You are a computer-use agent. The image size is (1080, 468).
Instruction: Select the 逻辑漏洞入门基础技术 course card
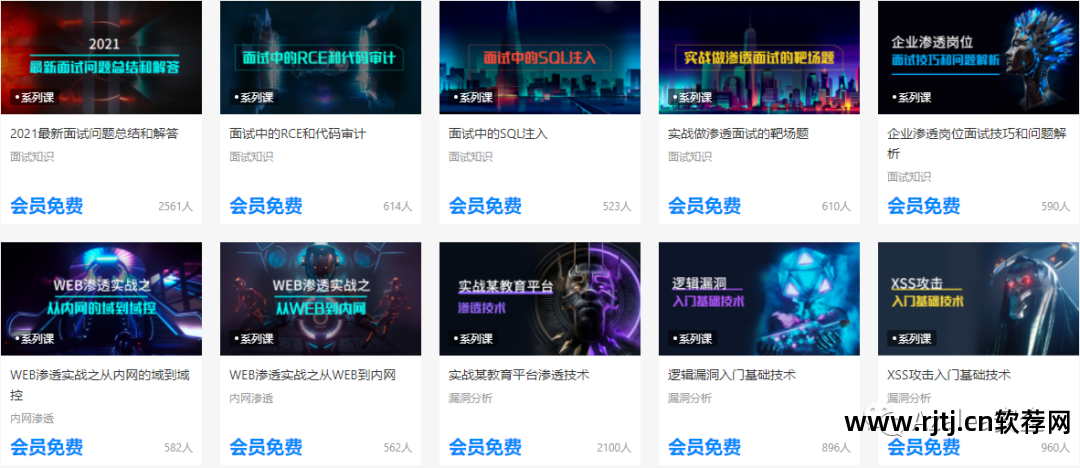(x=731, y=375)
